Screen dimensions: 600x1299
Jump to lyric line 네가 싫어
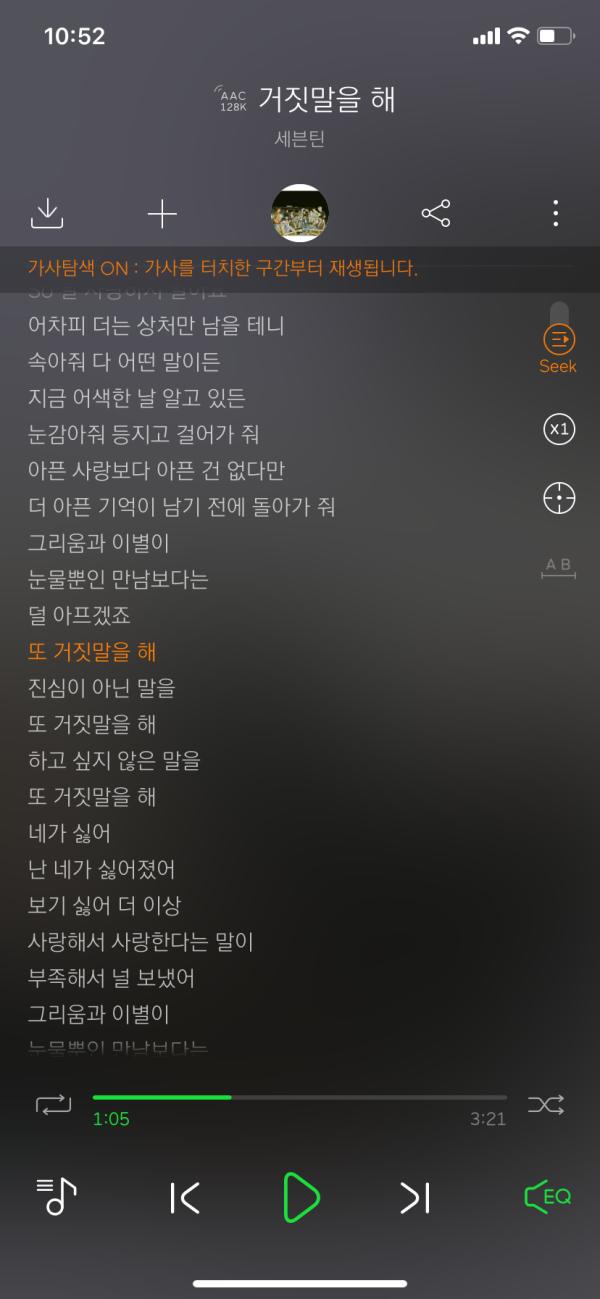click(70, 833)
